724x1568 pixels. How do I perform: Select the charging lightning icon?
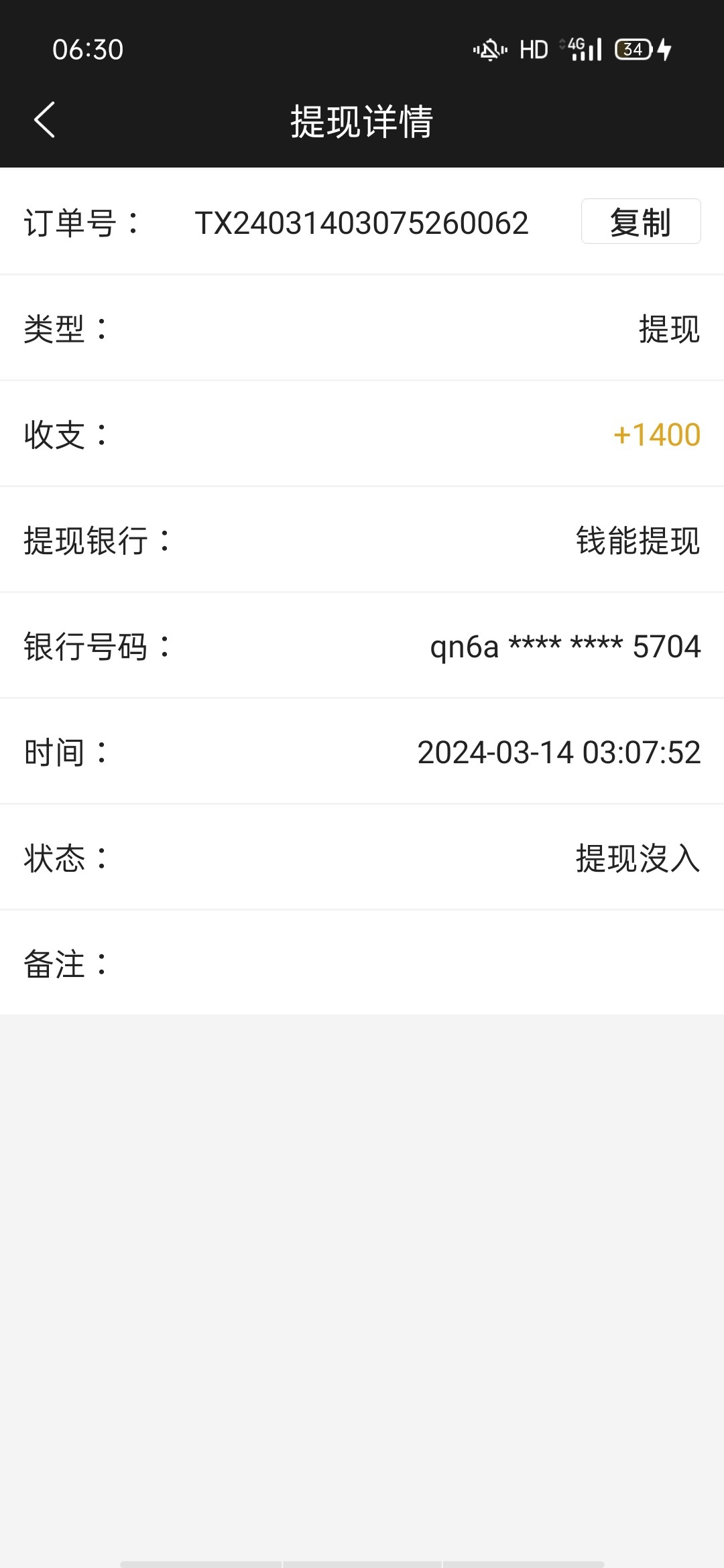tap(666, 48)
